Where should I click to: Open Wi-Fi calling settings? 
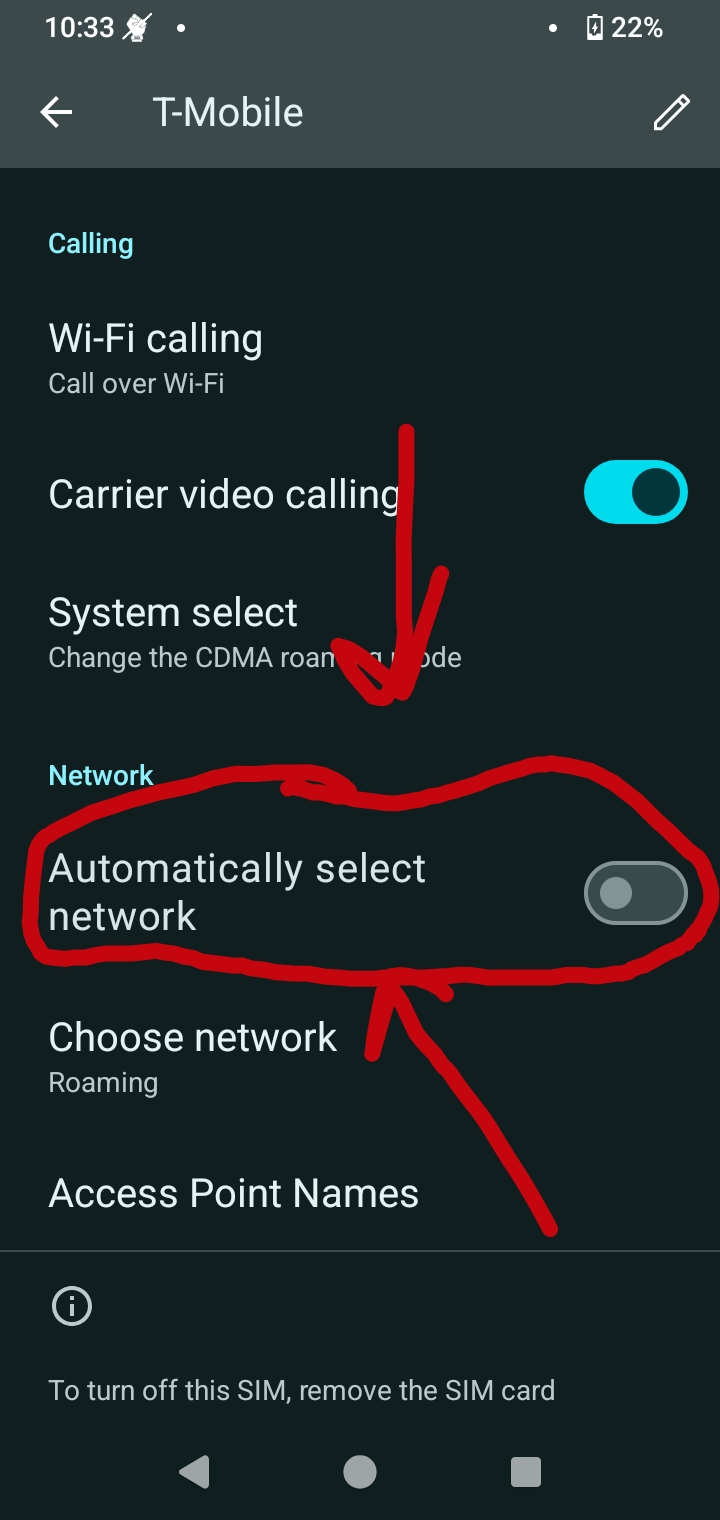pyautogui.click(x=360, y=358)
